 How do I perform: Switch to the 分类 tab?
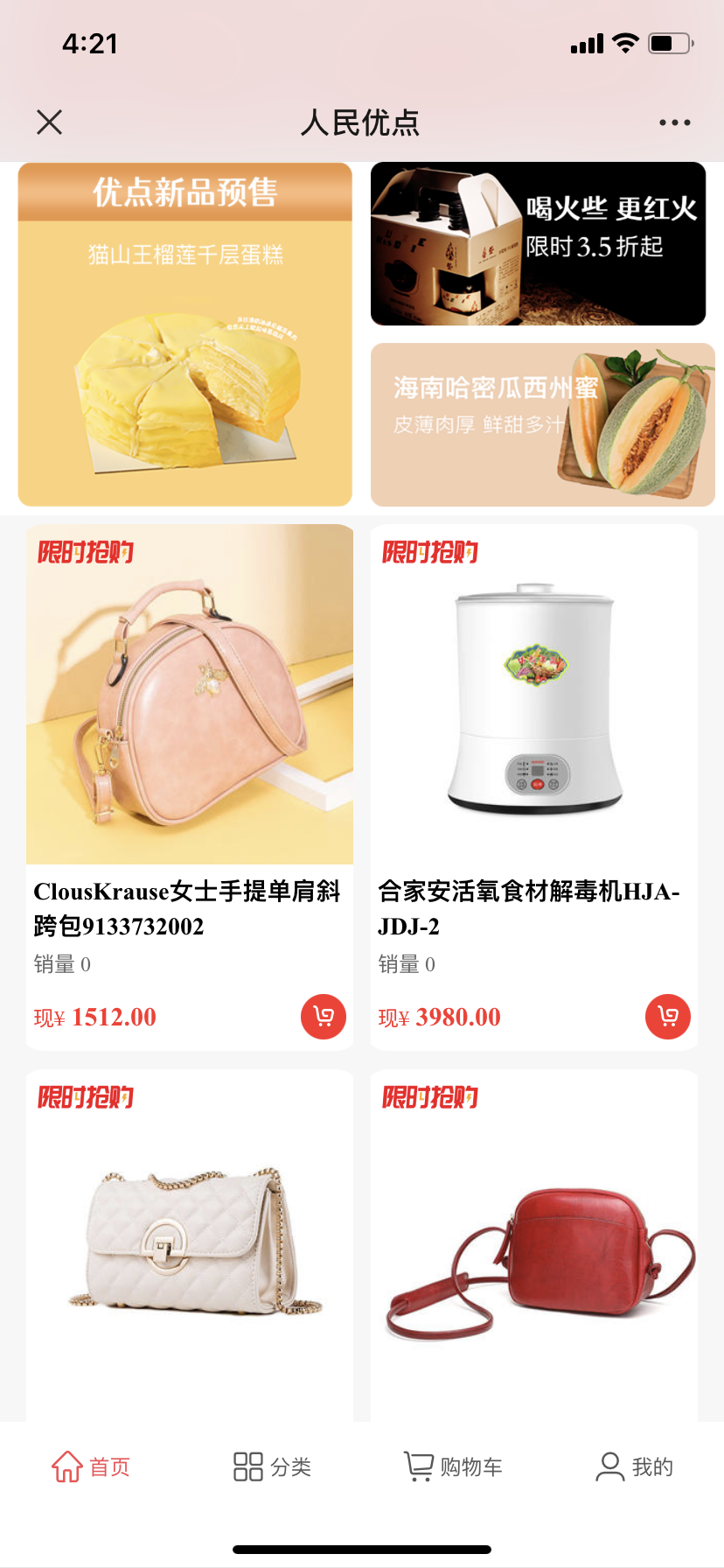272,1466
